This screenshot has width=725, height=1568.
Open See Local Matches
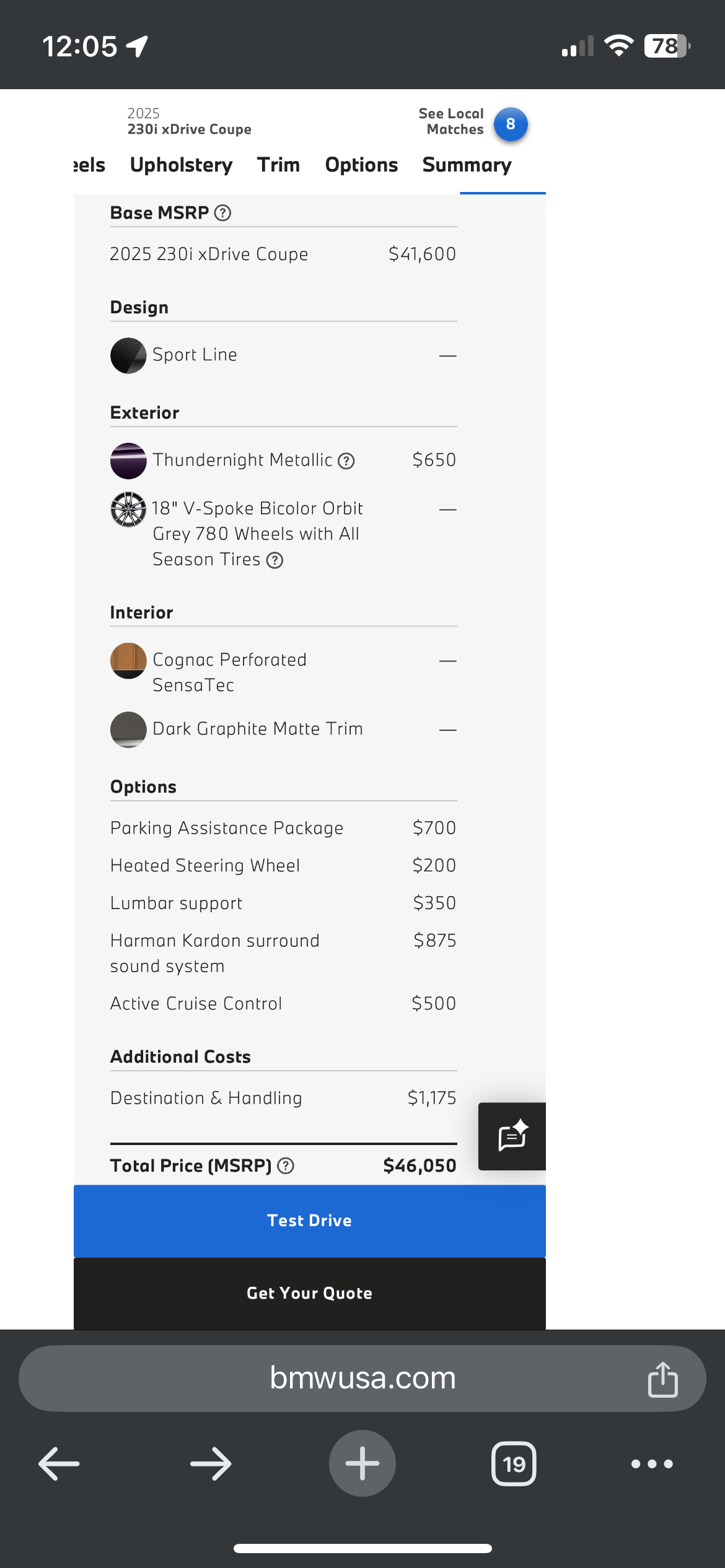[473, 123]
